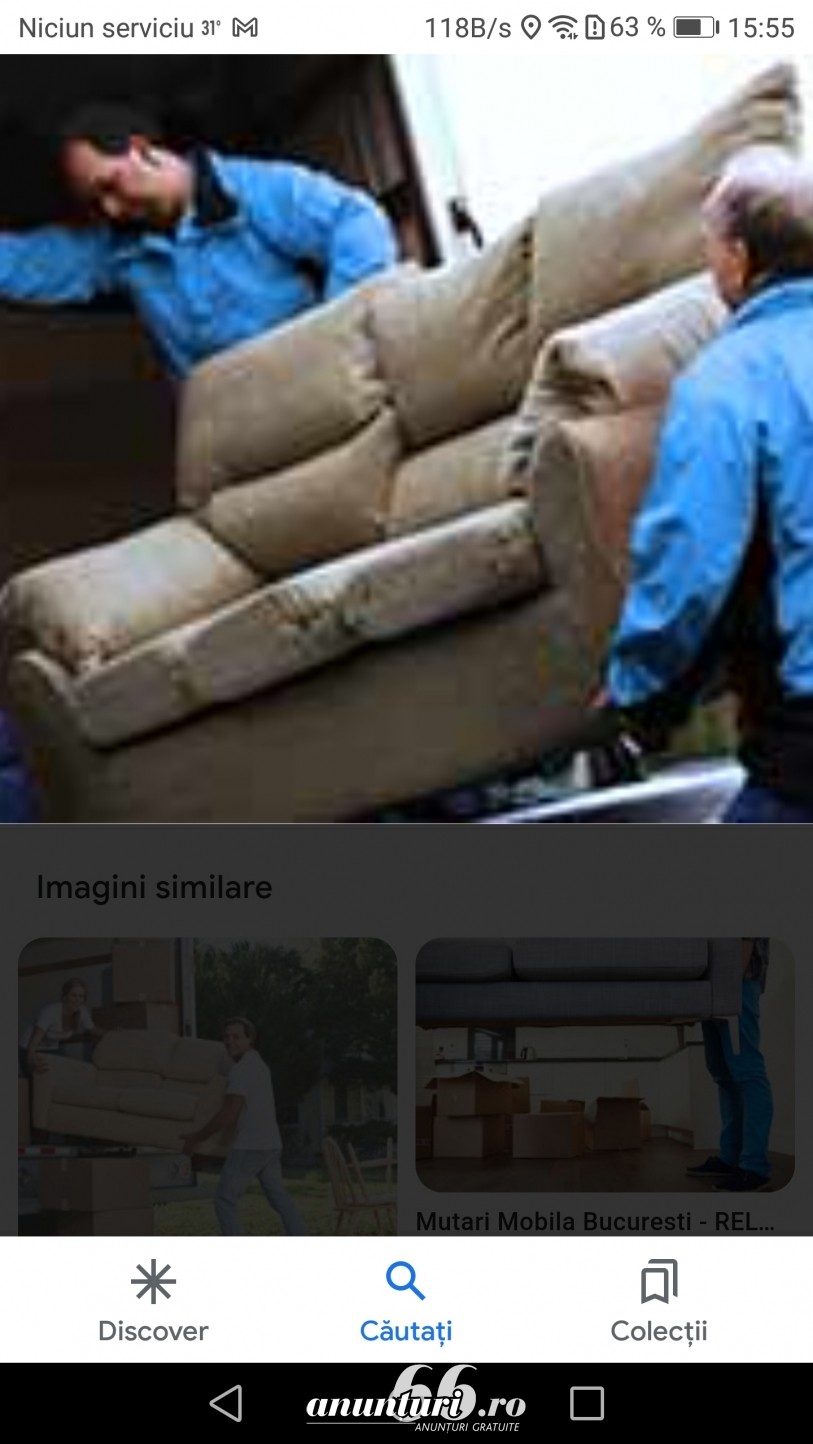Screen dimensions: 813x1444
Task: Go back using the system back button
Action: [x=225, y=1403]
